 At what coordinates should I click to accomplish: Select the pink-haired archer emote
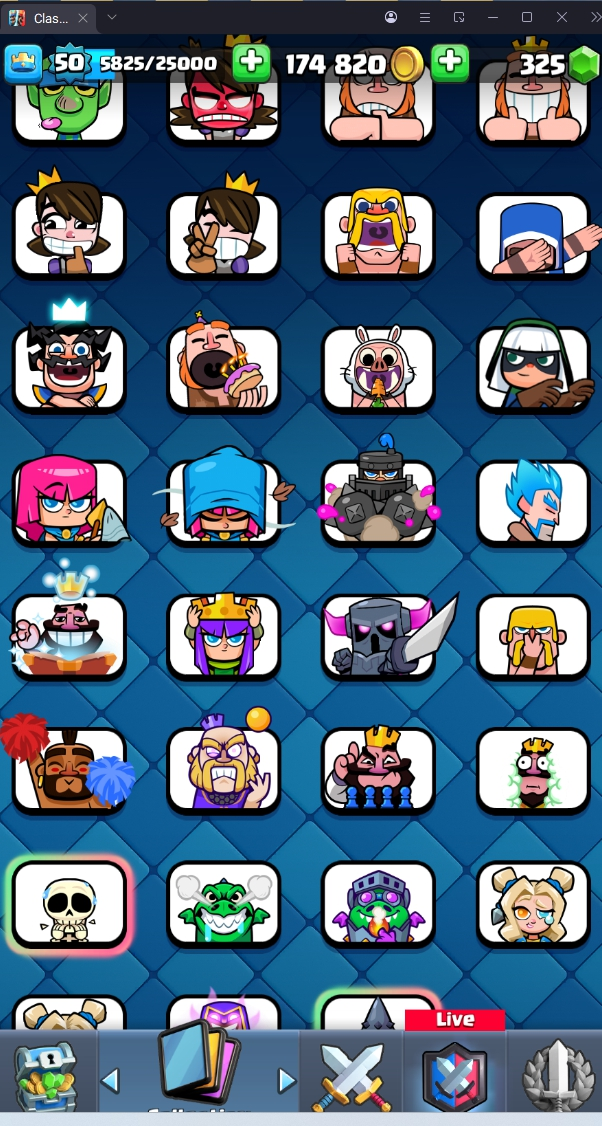point(69,502)
